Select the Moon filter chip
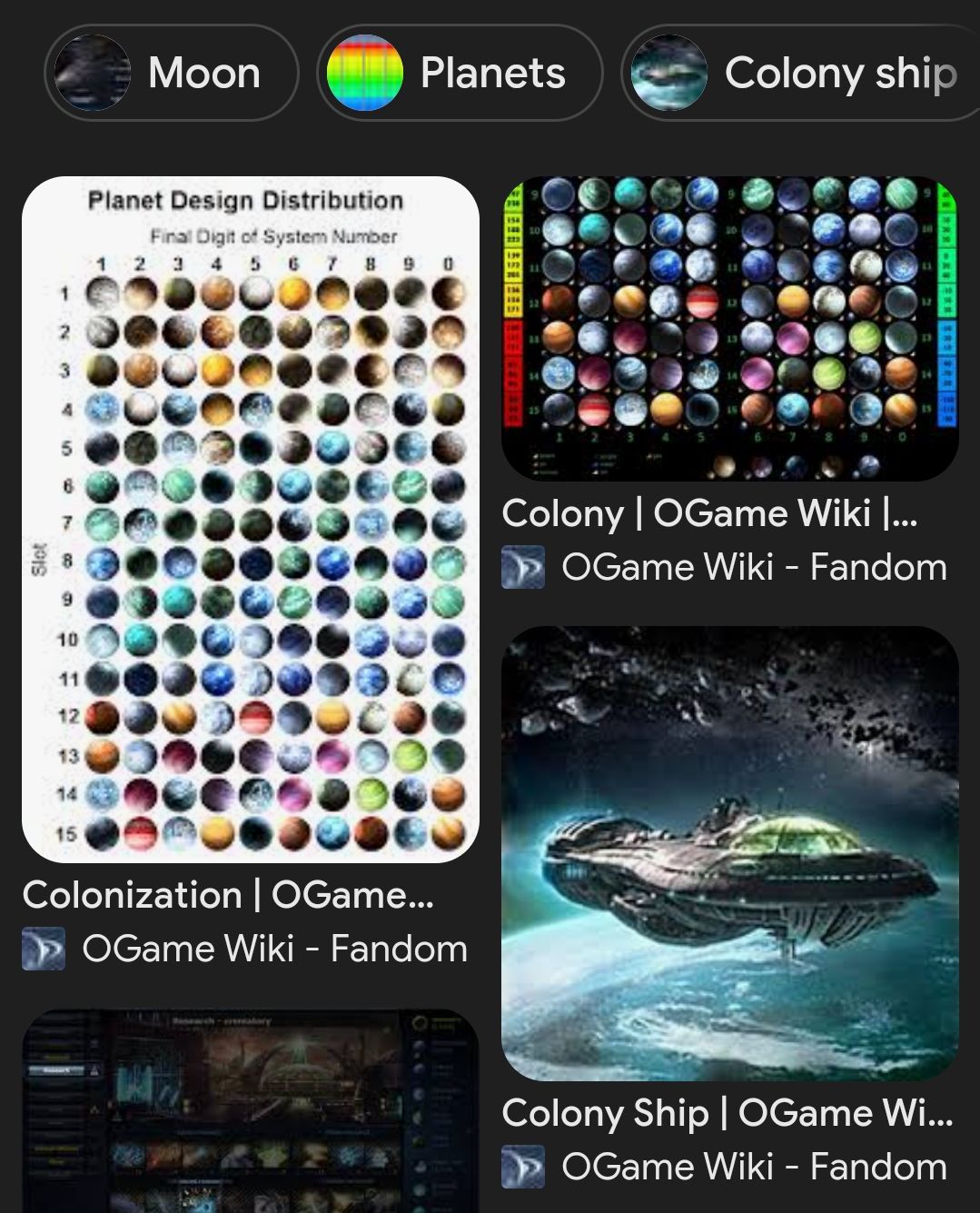Viewport: 980px width, 1213px height. coord(171,73)
